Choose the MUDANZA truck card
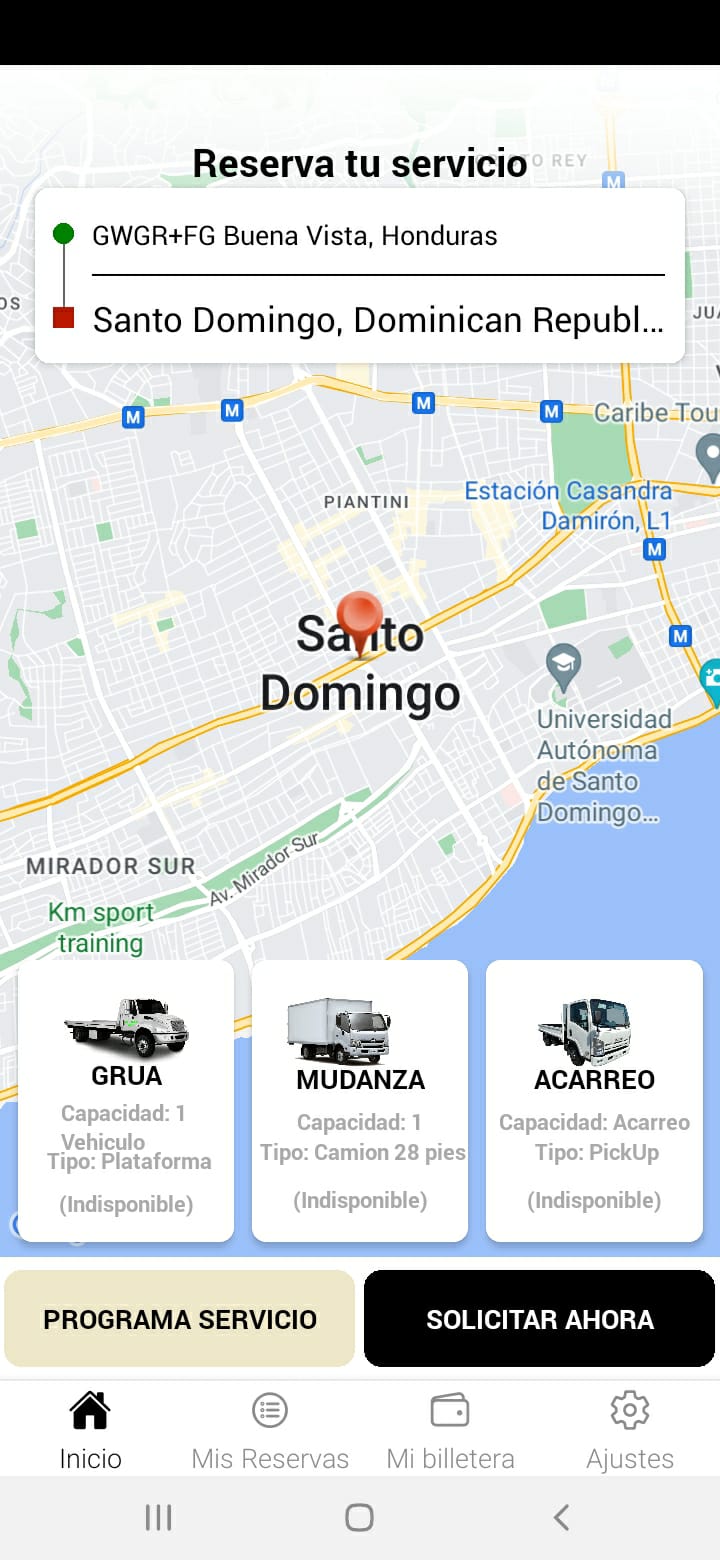Screen dimensions: 720x1560 click(360, 1100)
